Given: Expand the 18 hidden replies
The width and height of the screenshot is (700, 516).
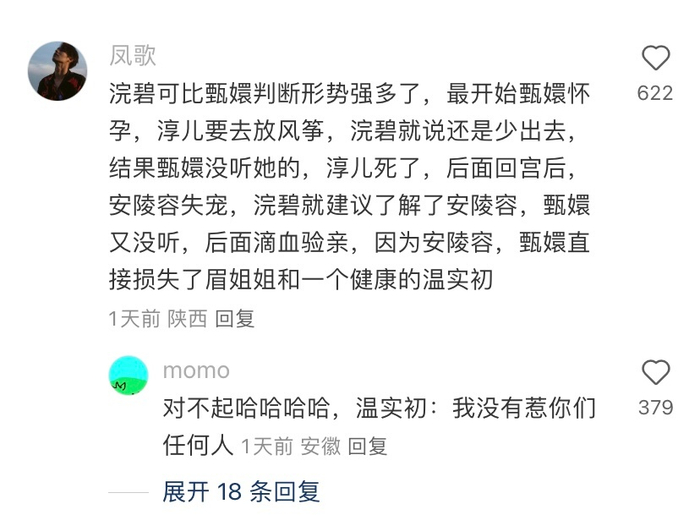Looking at the screenshot, I should [x=241, y=492].
